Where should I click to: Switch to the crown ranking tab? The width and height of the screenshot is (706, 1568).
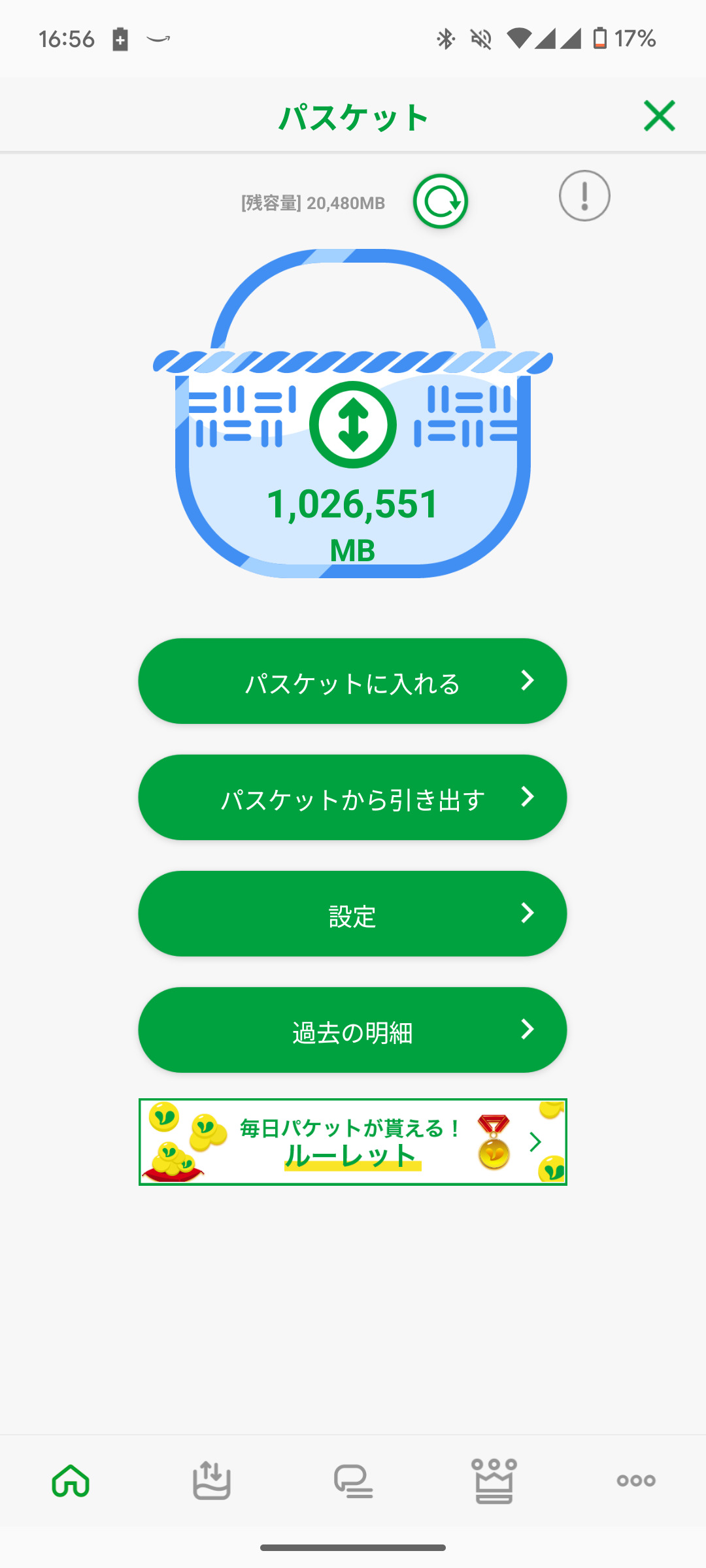(x=494, y=1480)
